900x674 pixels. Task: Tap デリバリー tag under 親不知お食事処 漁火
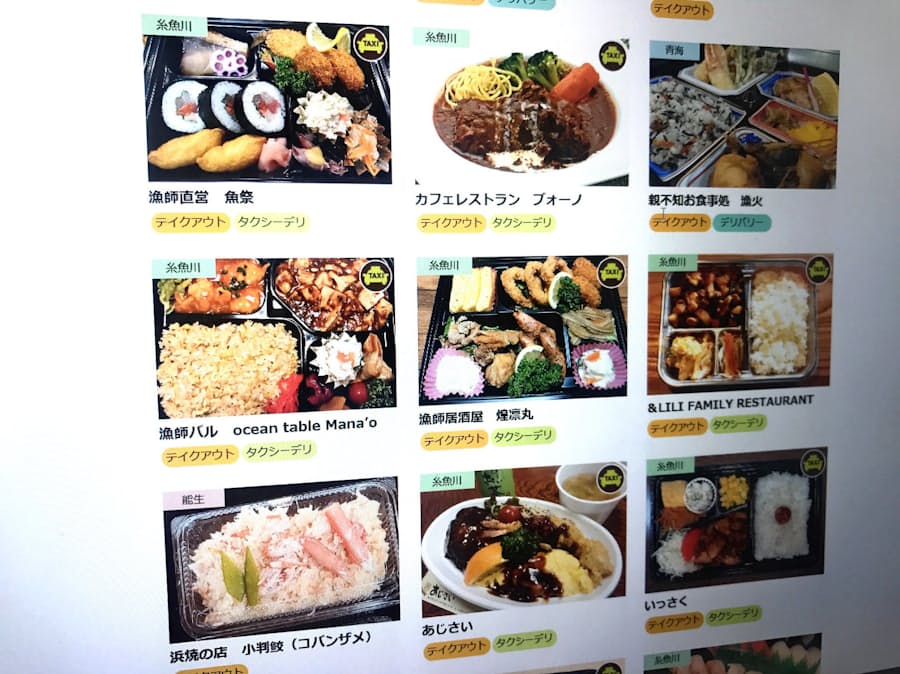(742, 222)
